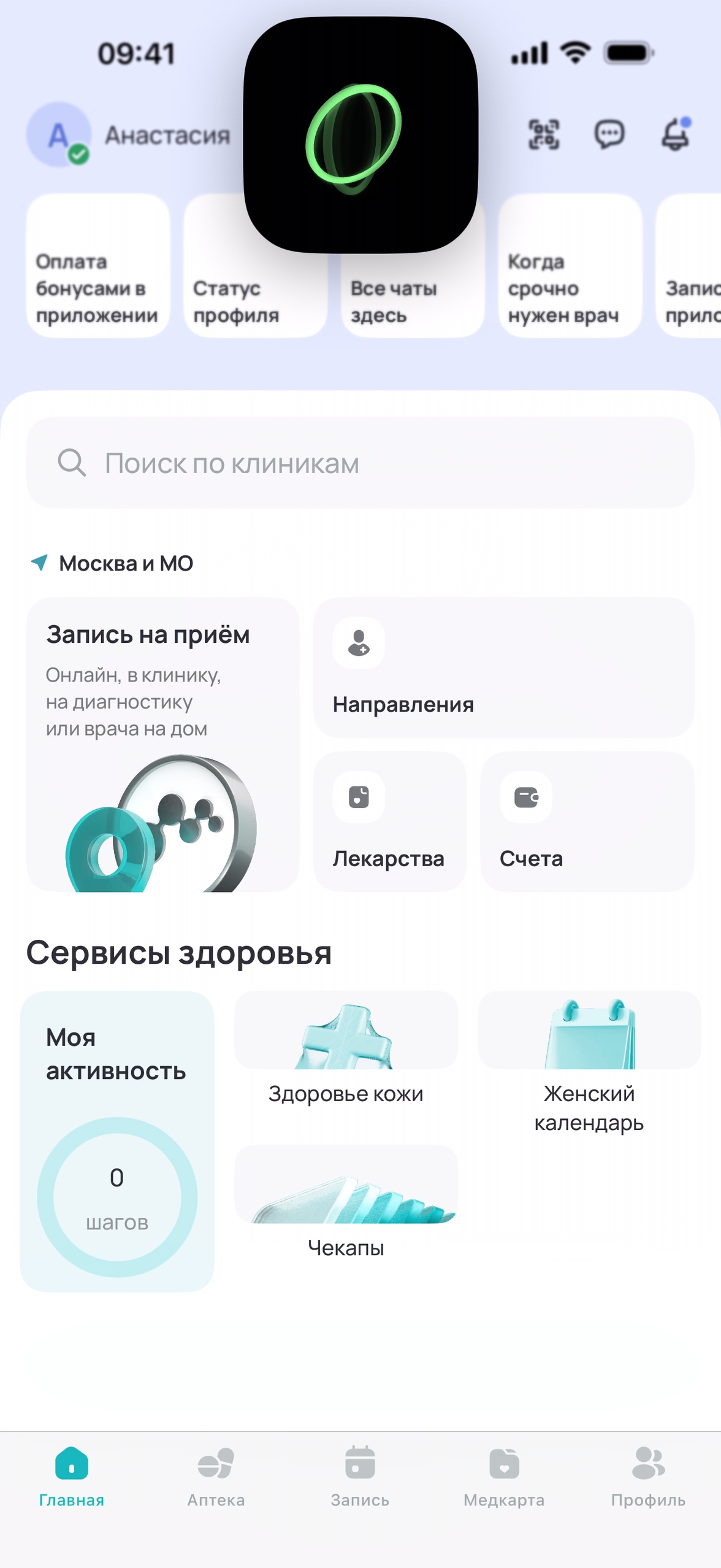
Task: Open Анастасия's profile avatar
Action: (59, 135)
